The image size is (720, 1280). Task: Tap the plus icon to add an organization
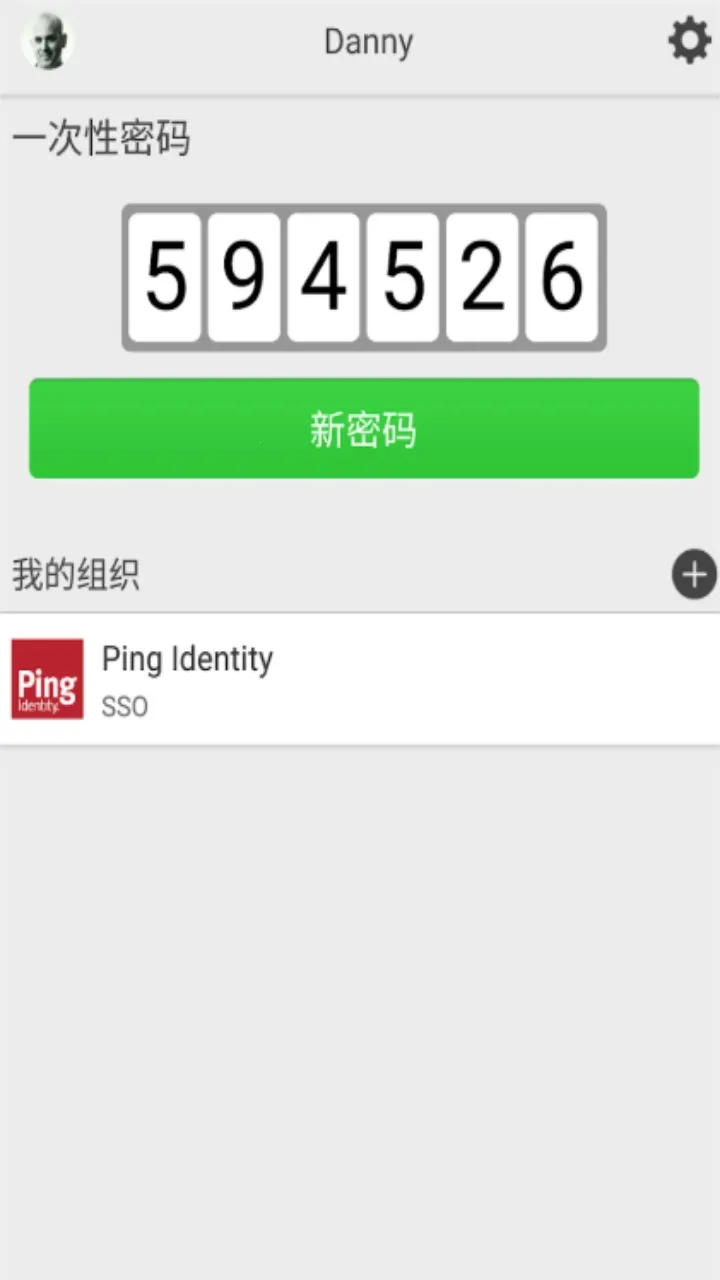(x=694, y=575)
